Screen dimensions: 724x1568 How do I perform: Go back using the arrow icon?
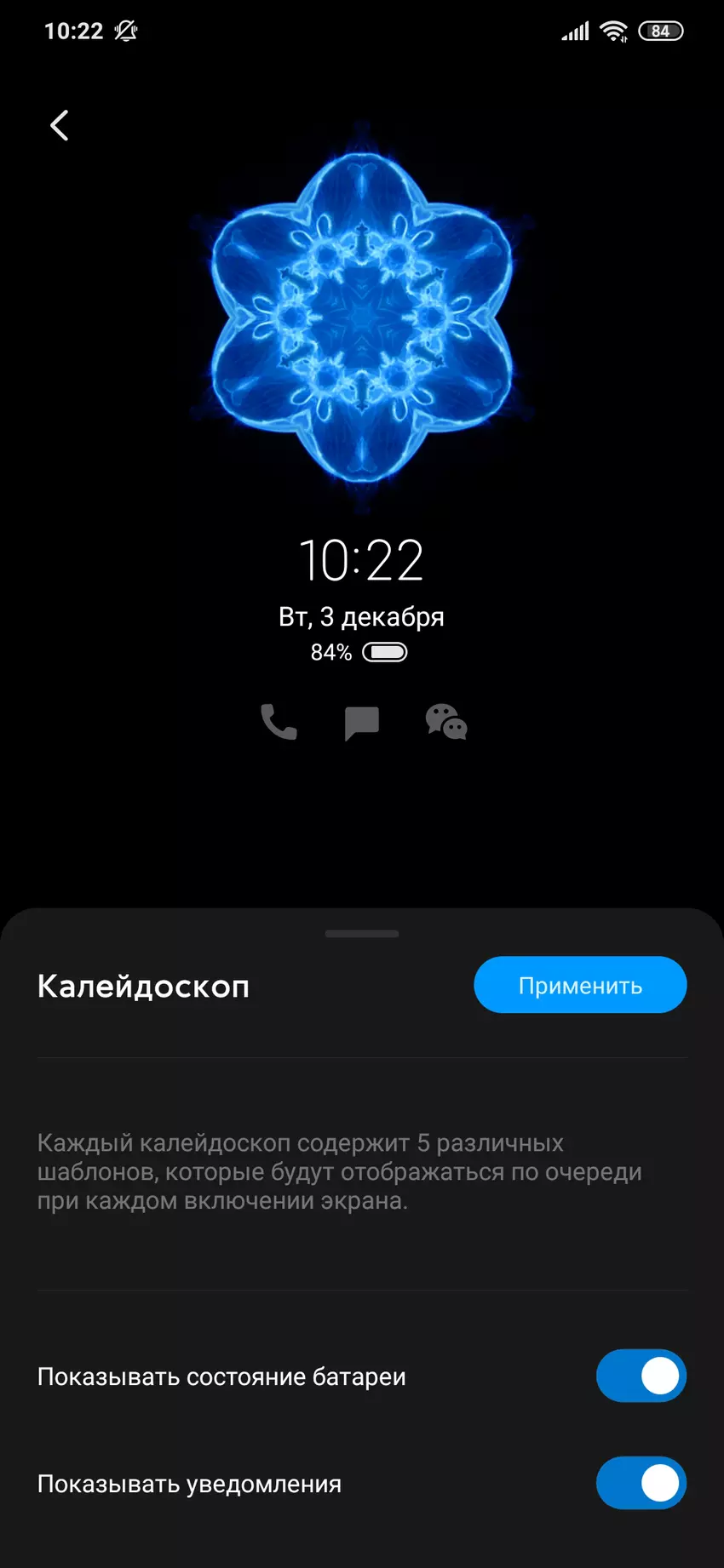pos(59,126)
